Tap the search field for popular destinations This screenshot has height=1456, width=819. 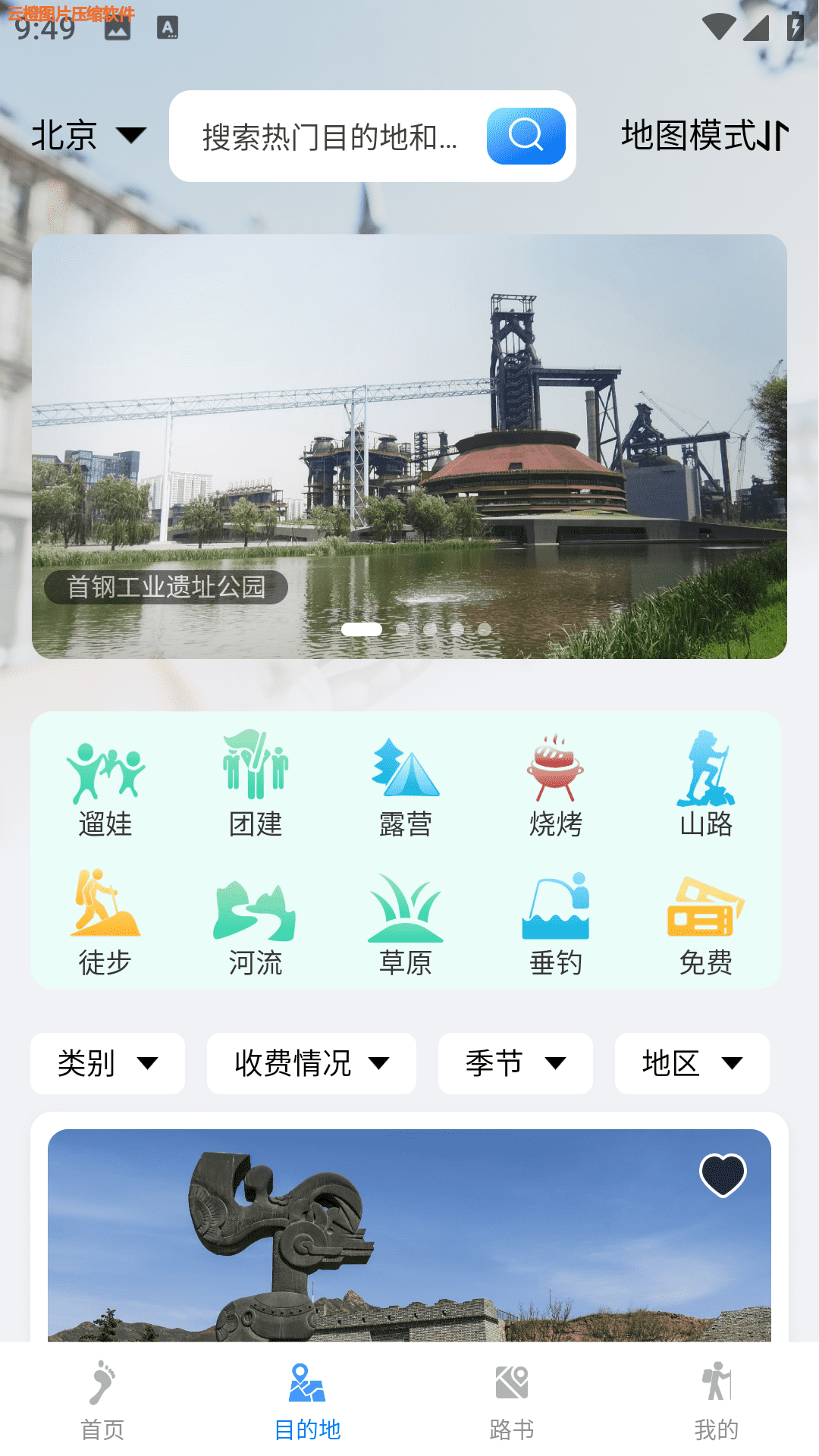[330, 136]
